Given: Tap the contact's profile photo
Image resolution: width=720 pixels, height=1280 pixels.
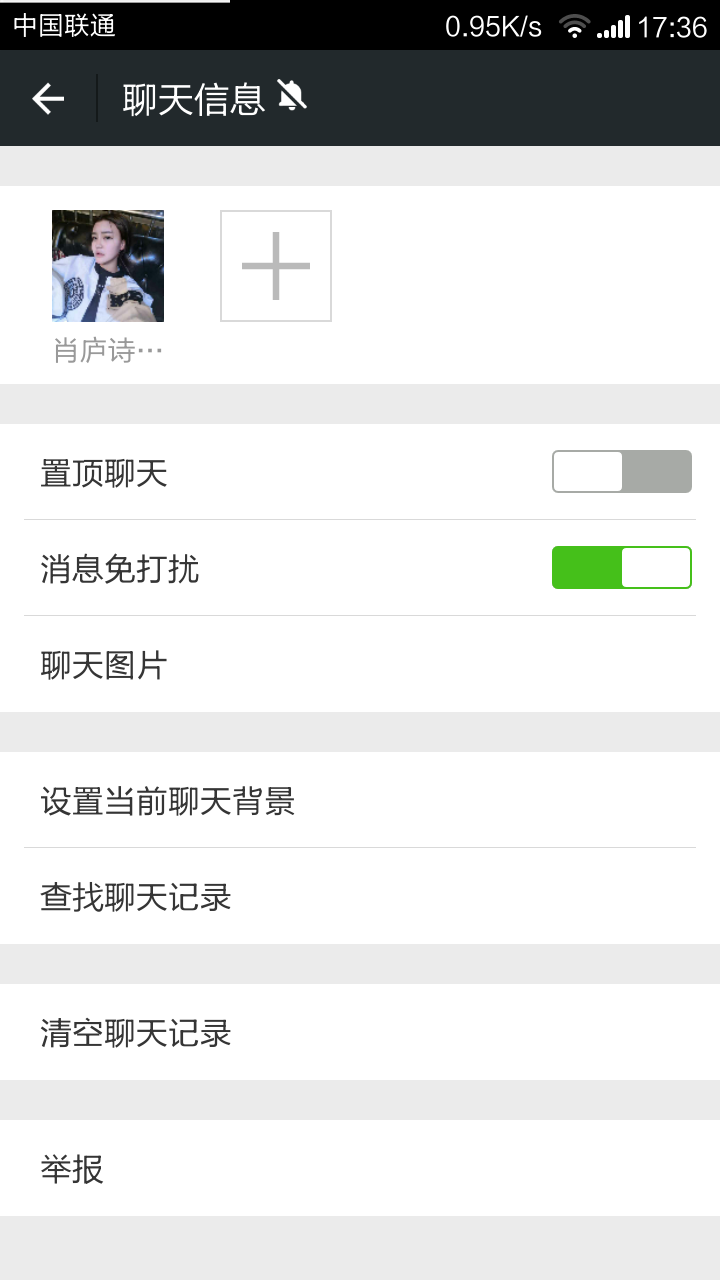Looking at the screenshot, I should tap(107, 265).
